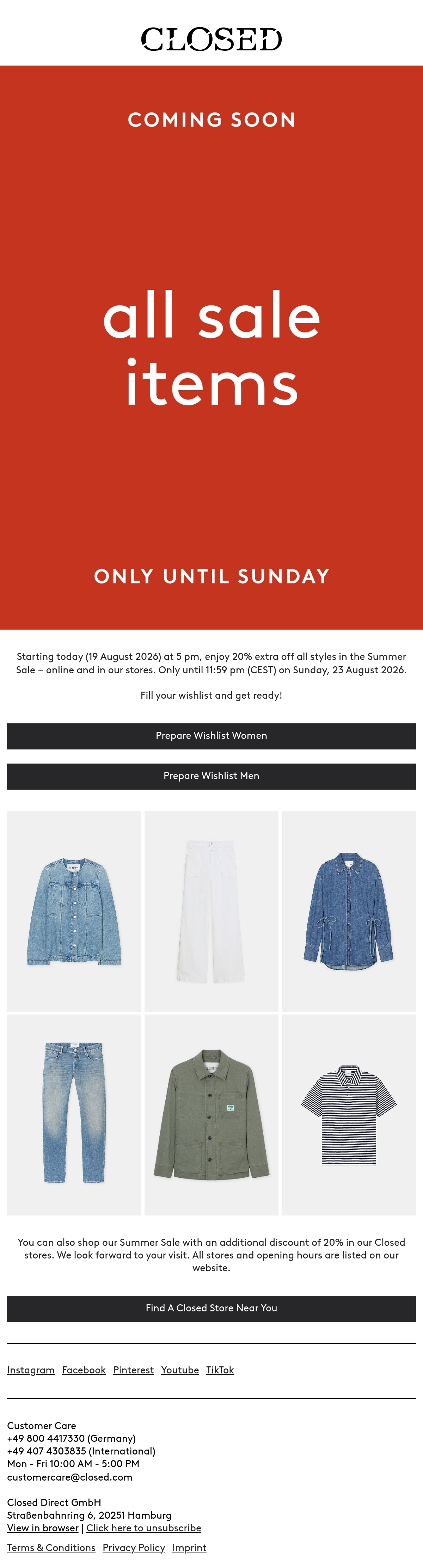Viewport: 423px width, 1568px height.
Task: Tap the all sale items banner
Action: 211,348
